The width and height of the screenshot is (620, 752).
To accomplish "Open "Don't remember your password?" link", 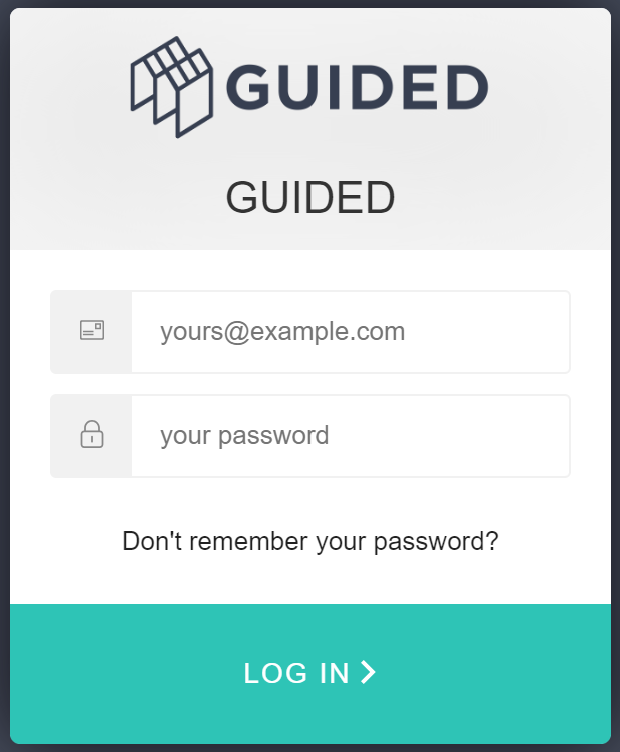I will tap(310, 542).
